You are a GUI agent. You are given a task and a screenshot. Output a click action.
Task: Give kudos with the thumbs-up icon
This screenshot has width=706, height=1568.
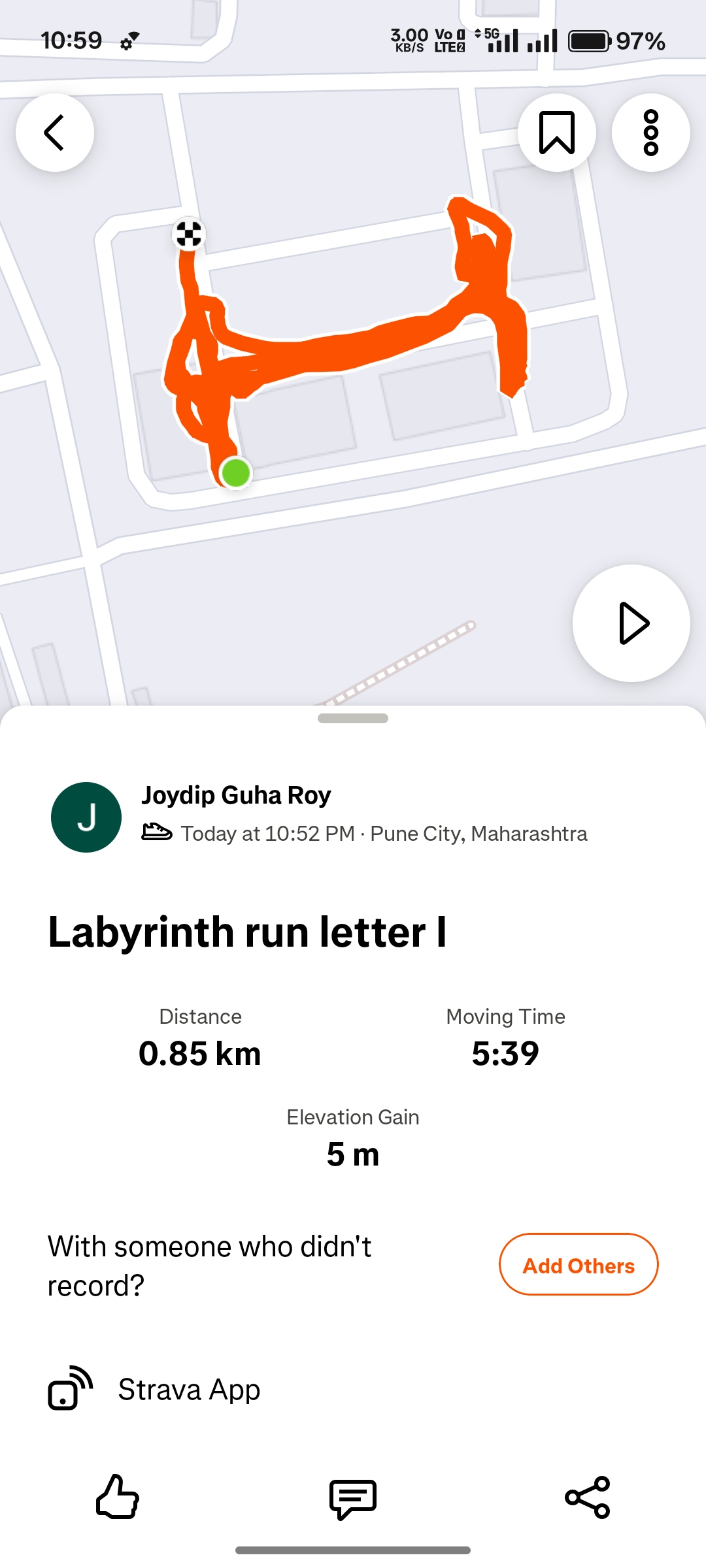point(118,1497)
